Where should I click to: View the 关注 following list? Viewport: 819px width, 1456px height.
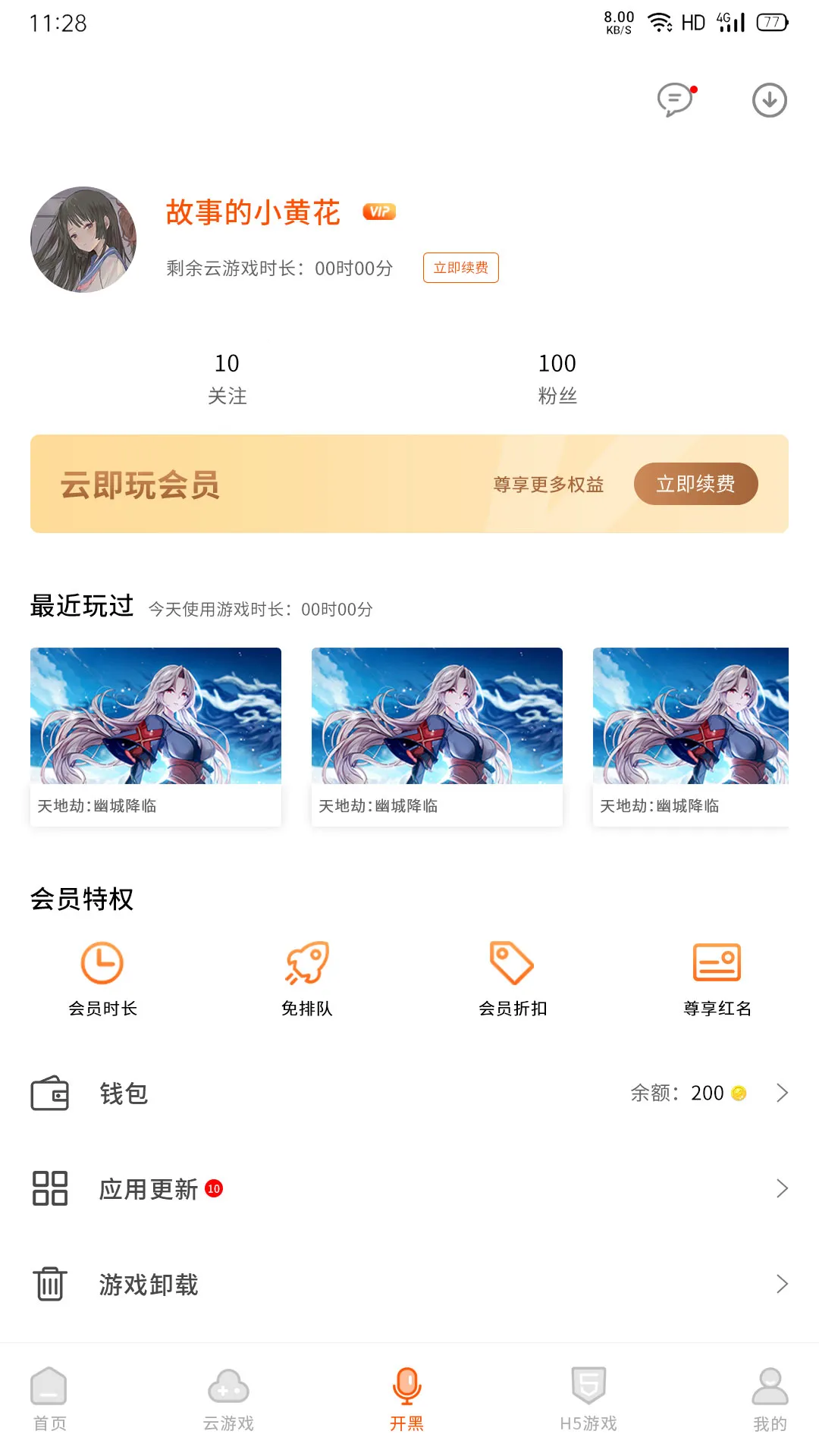(227, 378)
